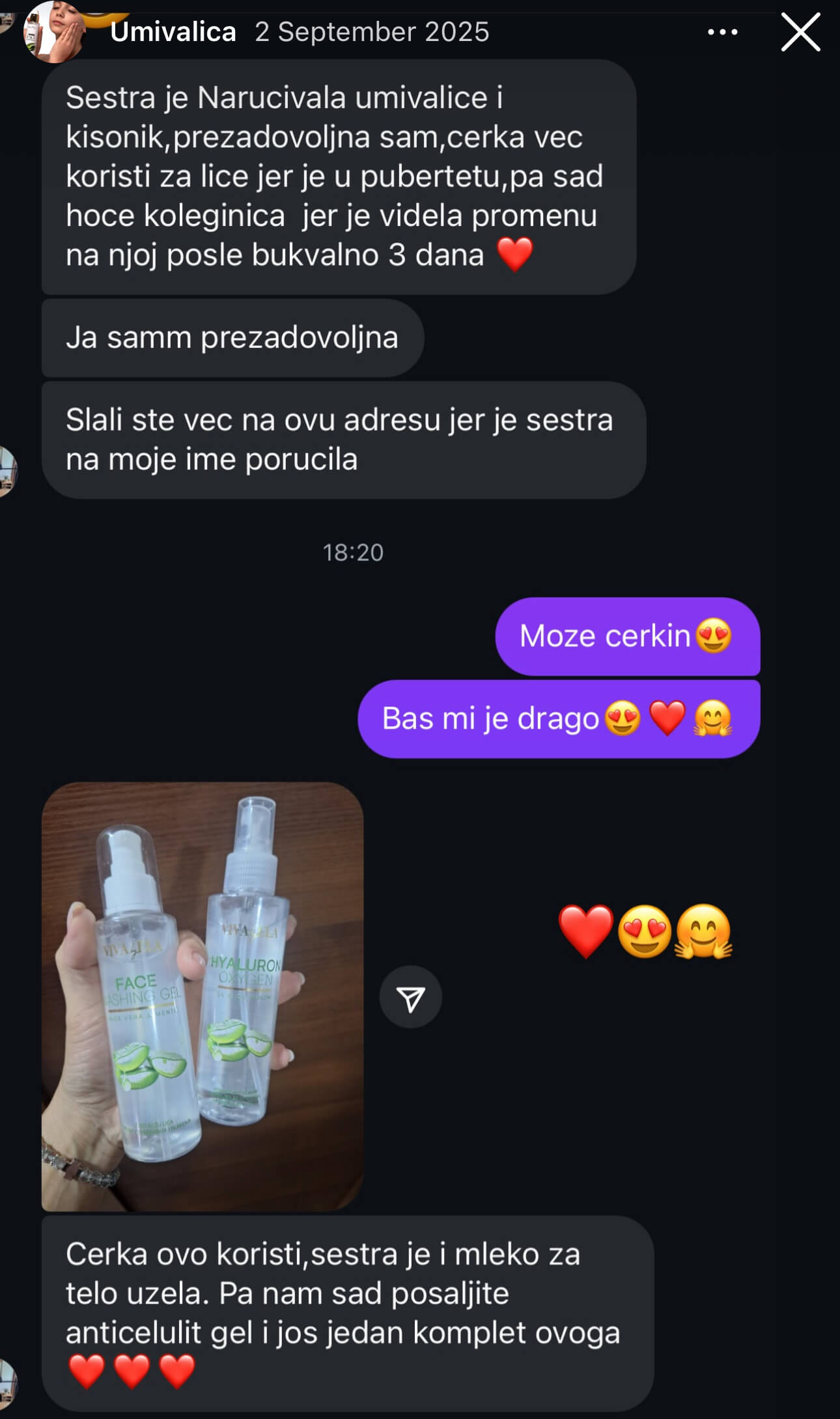Open Umivalica's profile from the username
This screenshot has height=1419, width=840.
[173, 33]
